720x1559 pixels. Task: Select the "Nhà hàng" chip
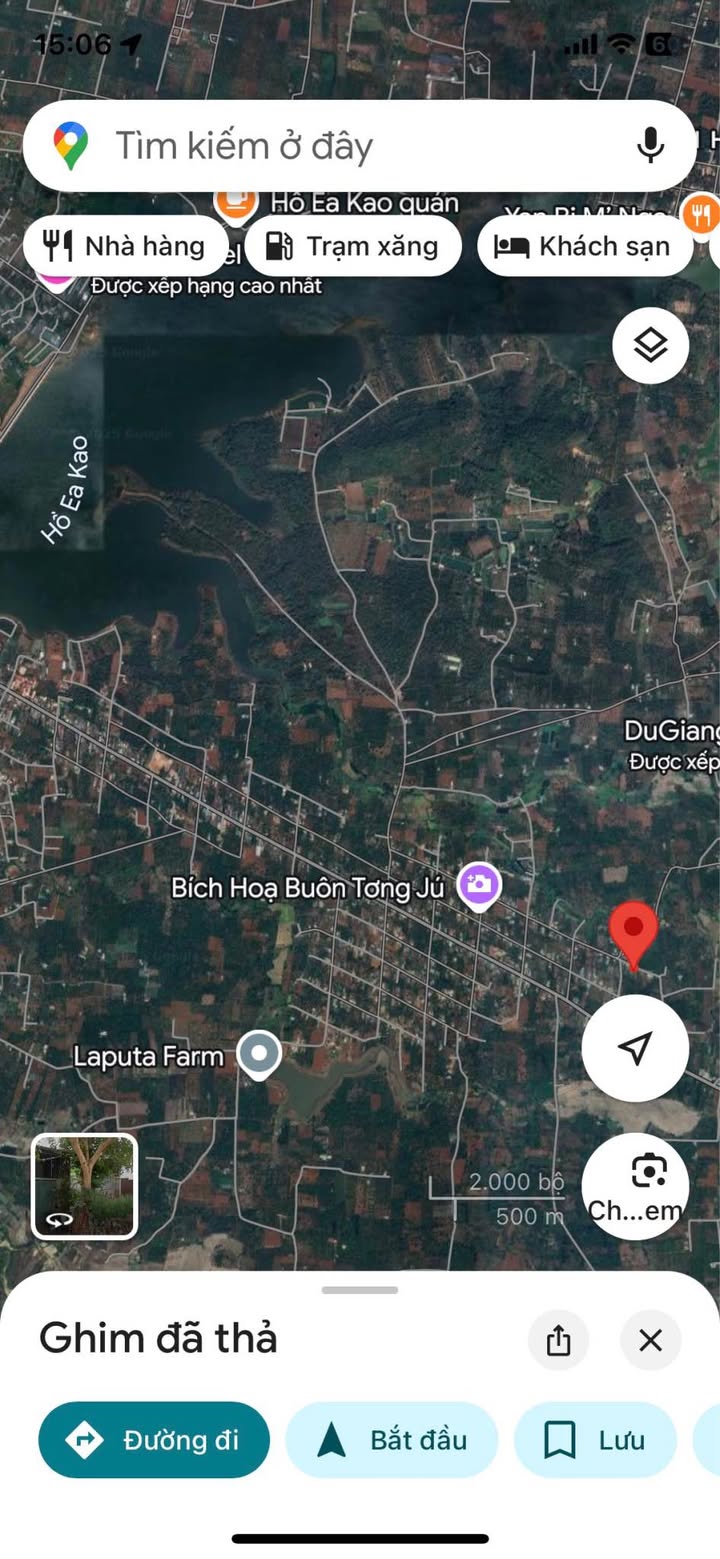coord(126,246)
